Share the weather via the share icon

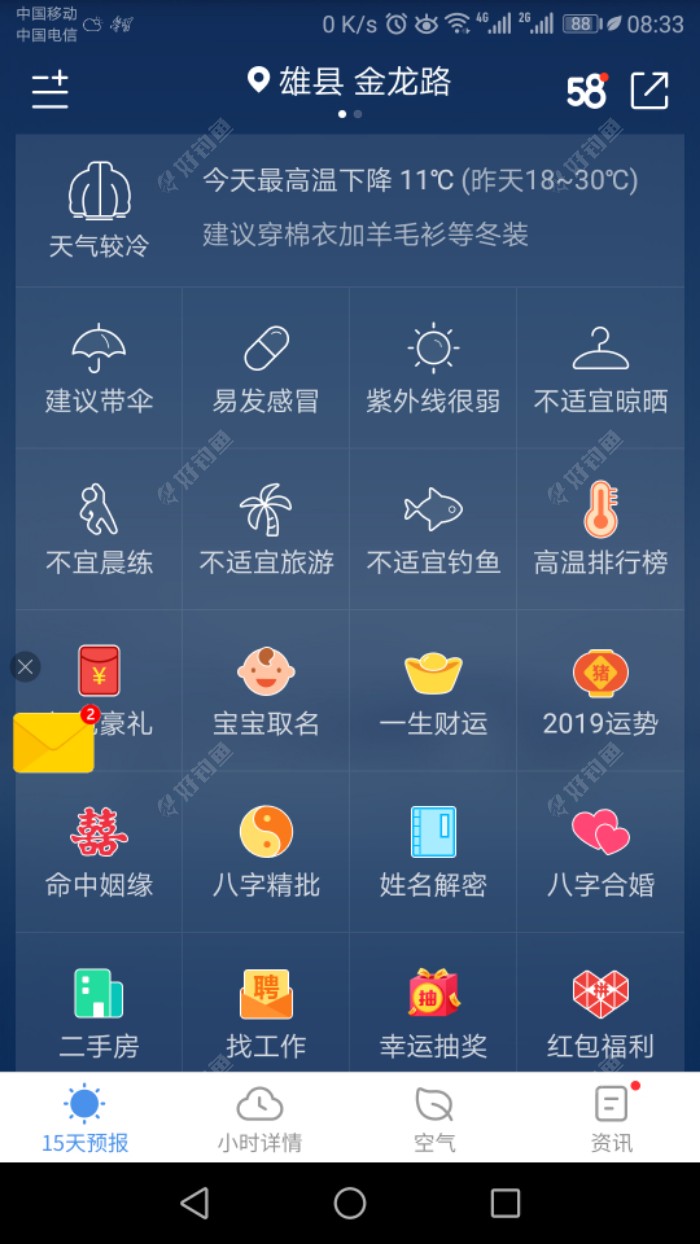[x=649, y=90]
